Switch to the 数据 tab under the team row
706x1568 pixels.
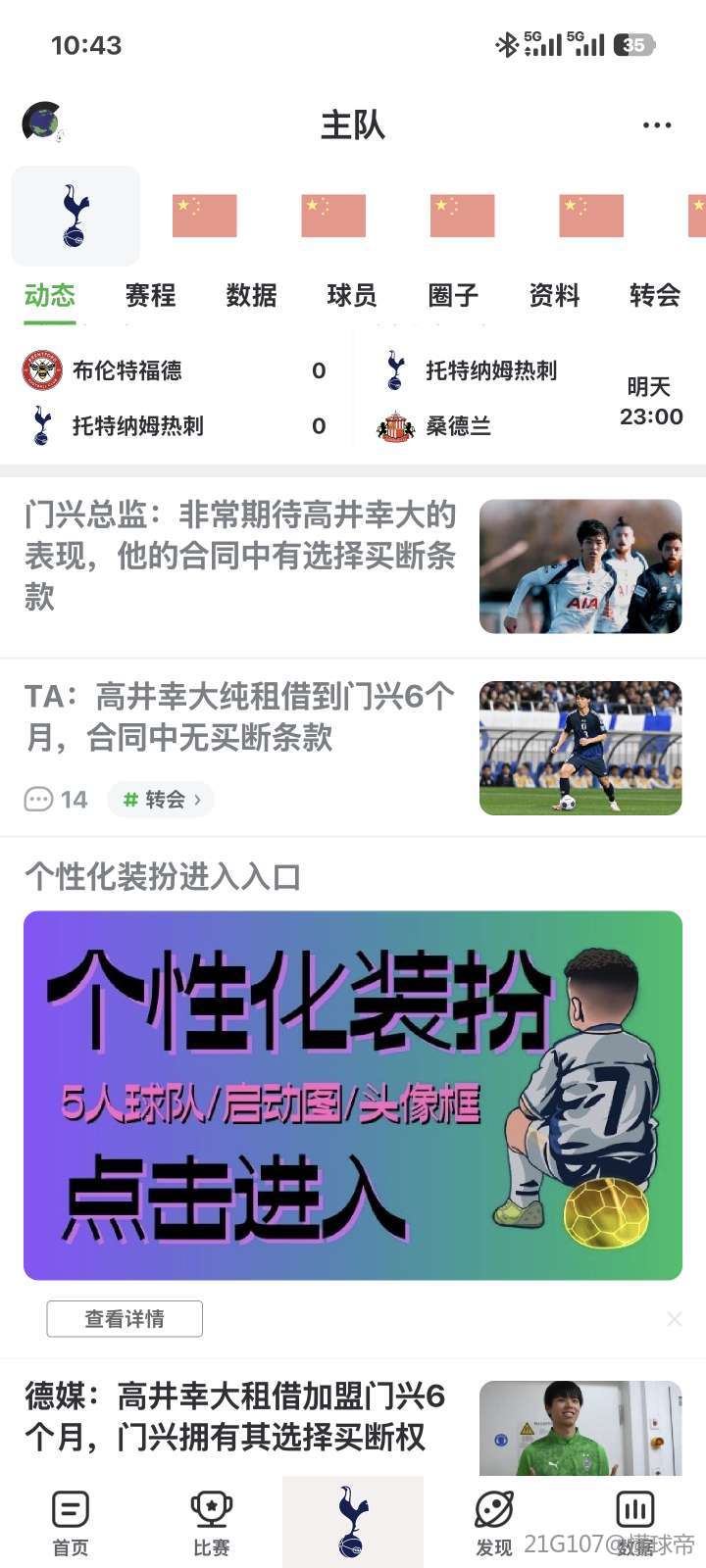tap(251, 295)
